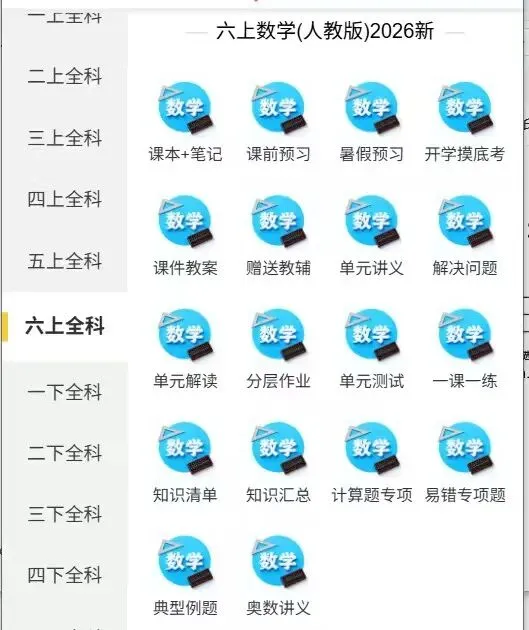Open 课件教案 materials
529x630 pixels.
click(x=185, y=236)
